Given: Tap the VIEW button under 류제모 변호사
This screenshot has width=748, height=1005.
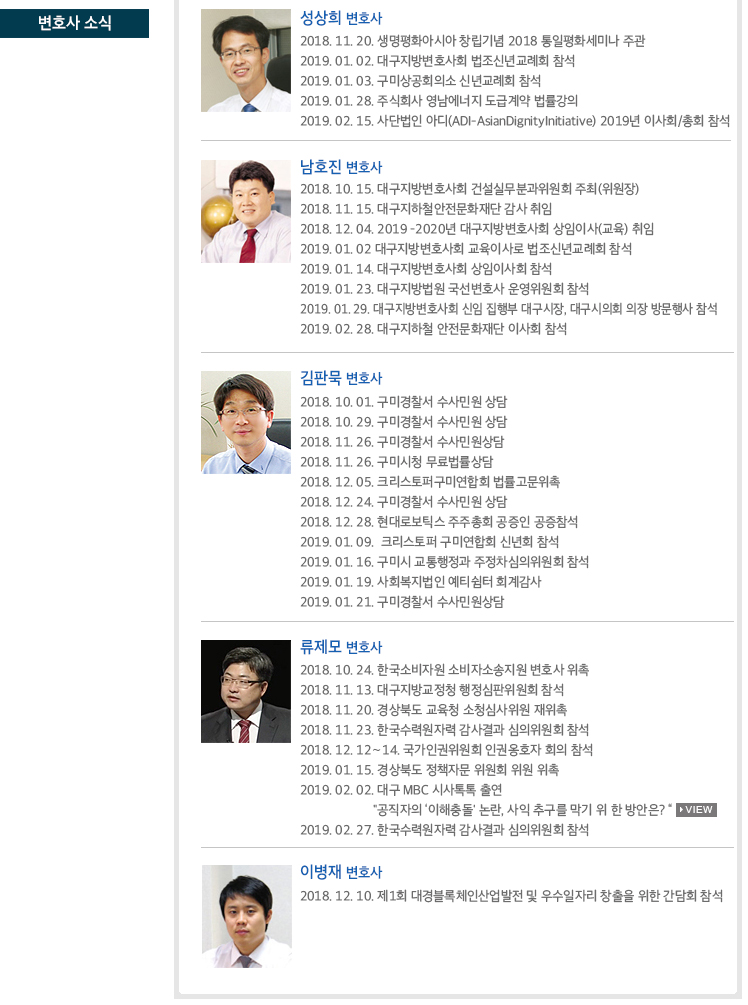Looking at the screenshot, I should click(696, 810).
